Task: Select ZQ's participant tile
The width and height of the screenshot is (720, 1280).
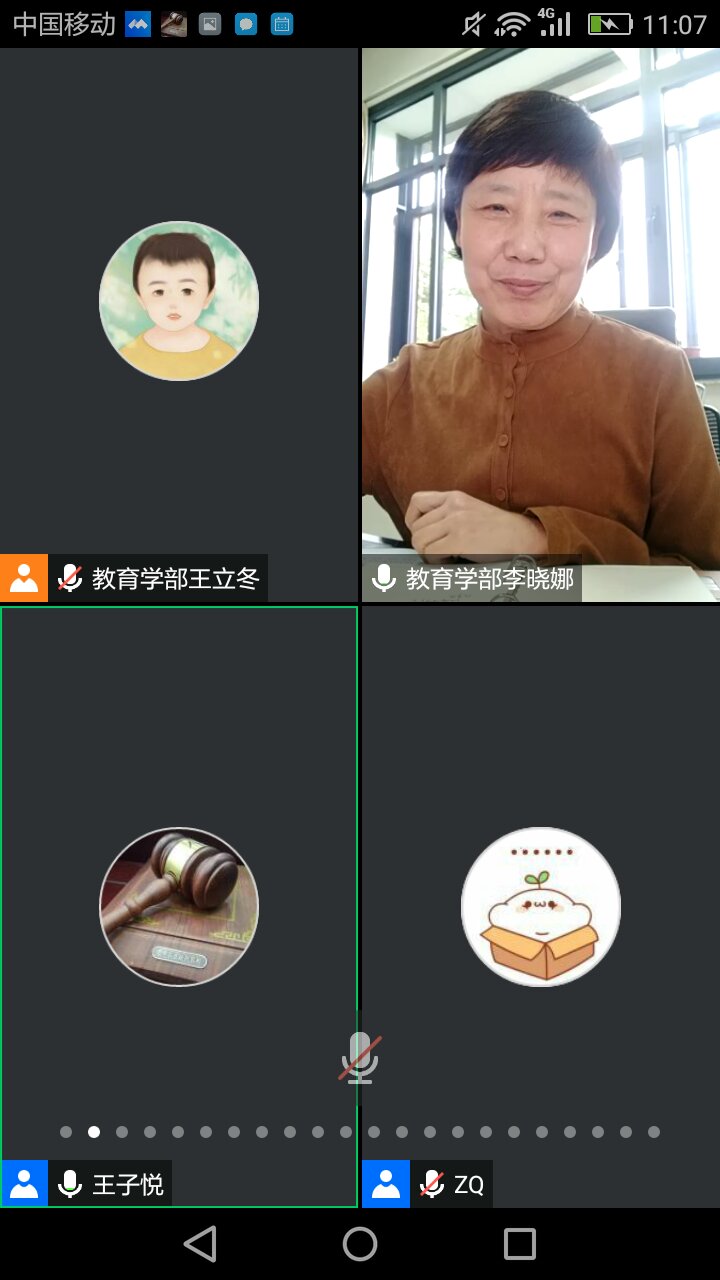Action: 540,906
